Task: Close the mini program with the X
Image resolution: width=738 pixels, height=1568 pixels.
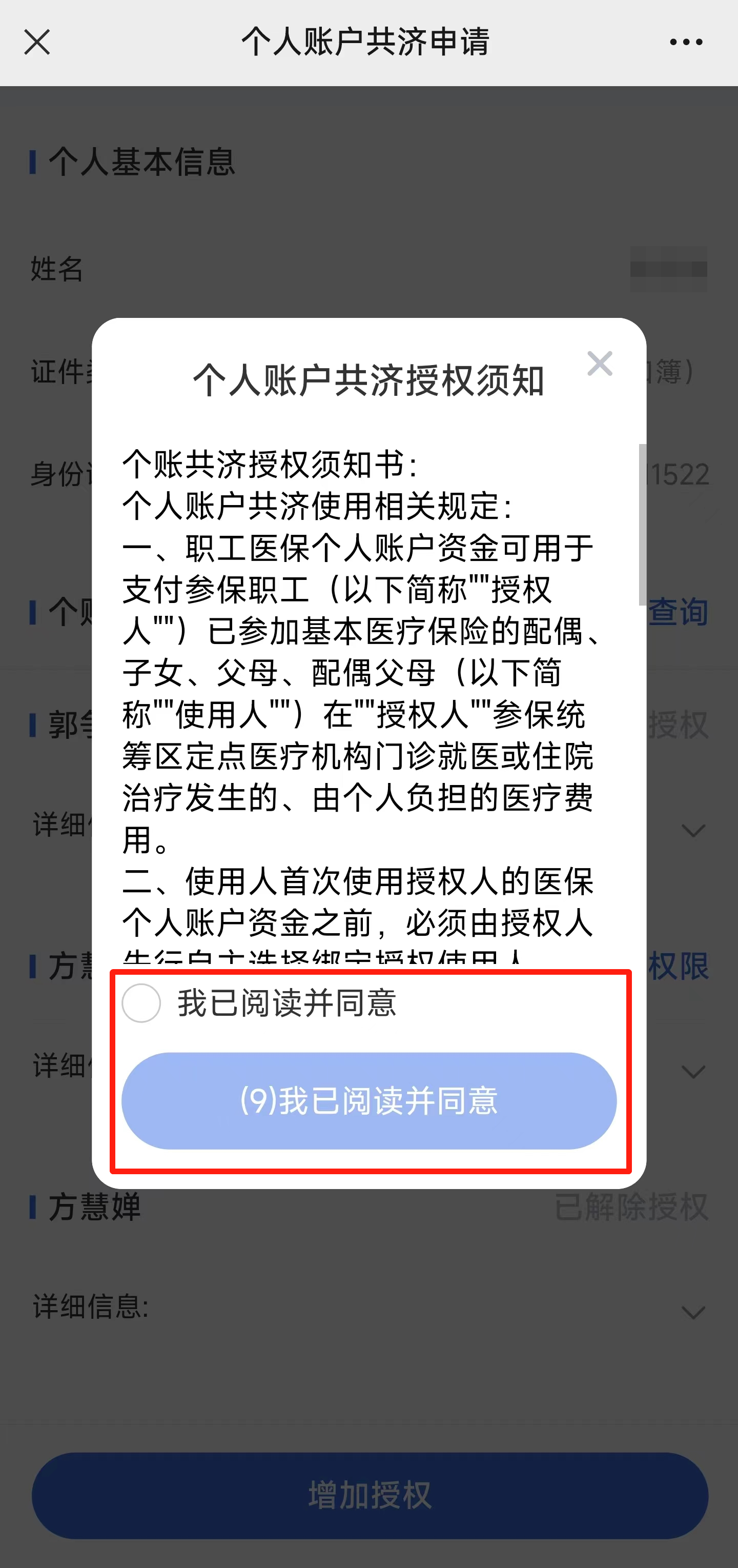Action: click(37, 42)
